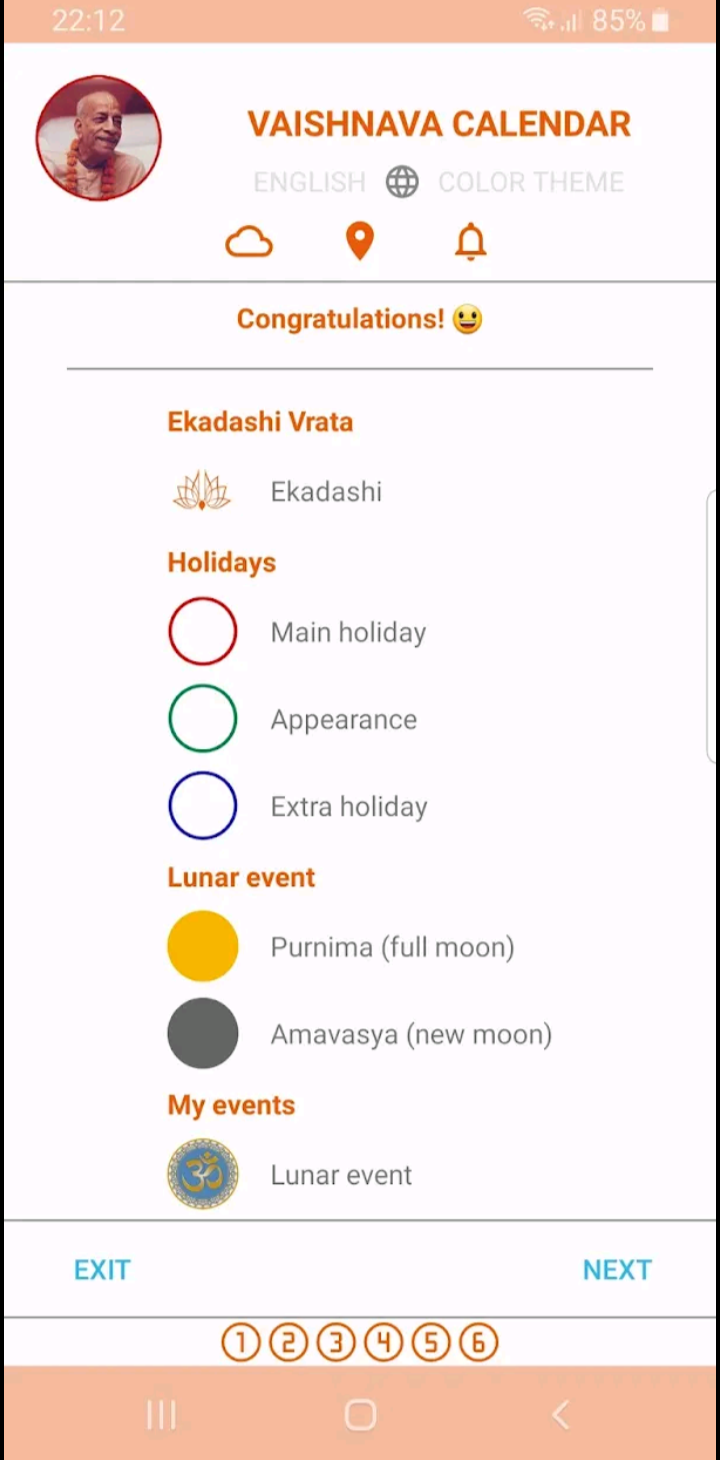
Task: Jump to tutorial step 6
Action: click(478, 1343)
